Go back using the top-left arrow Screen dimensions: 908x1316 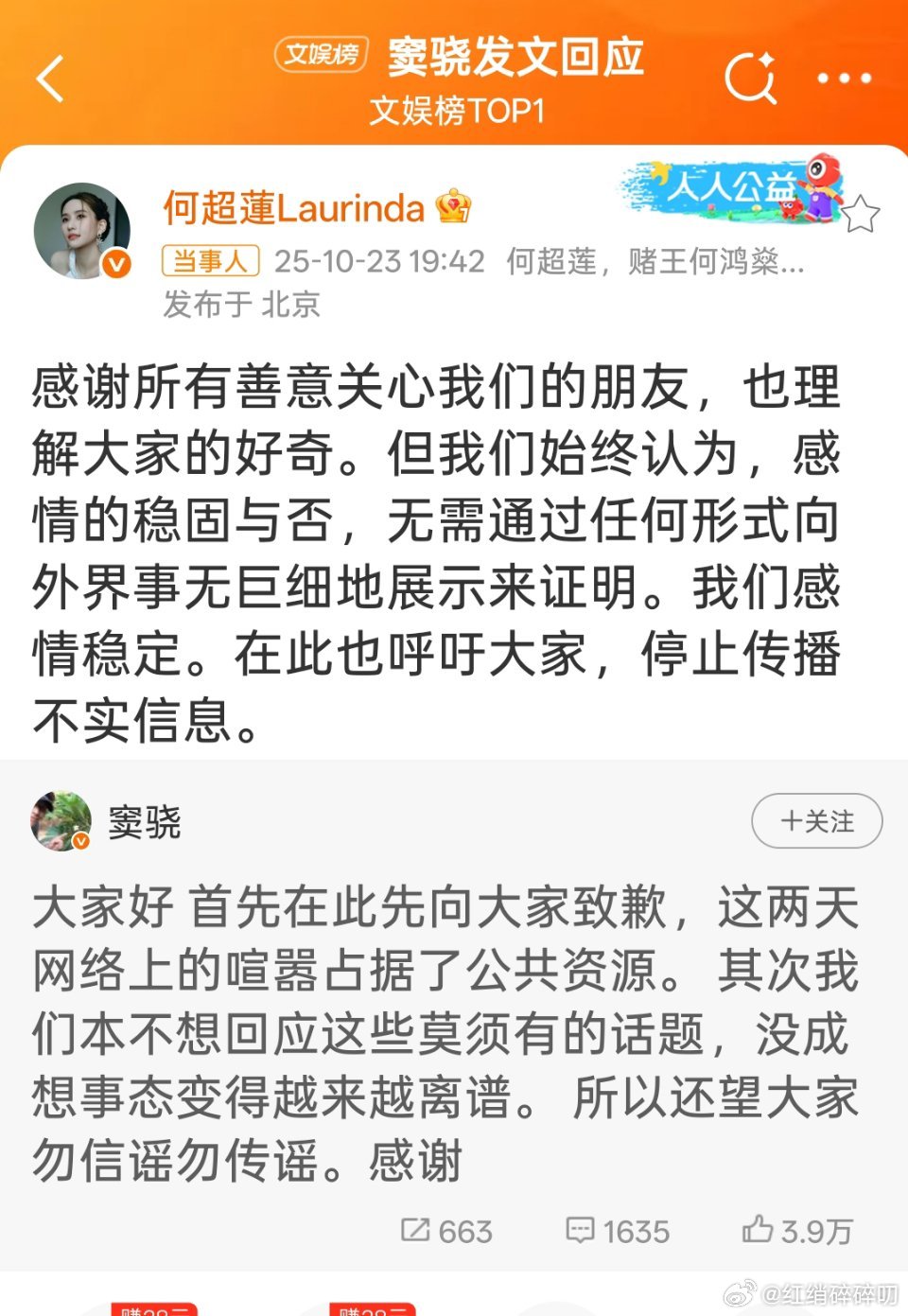(x=50, y=79)
